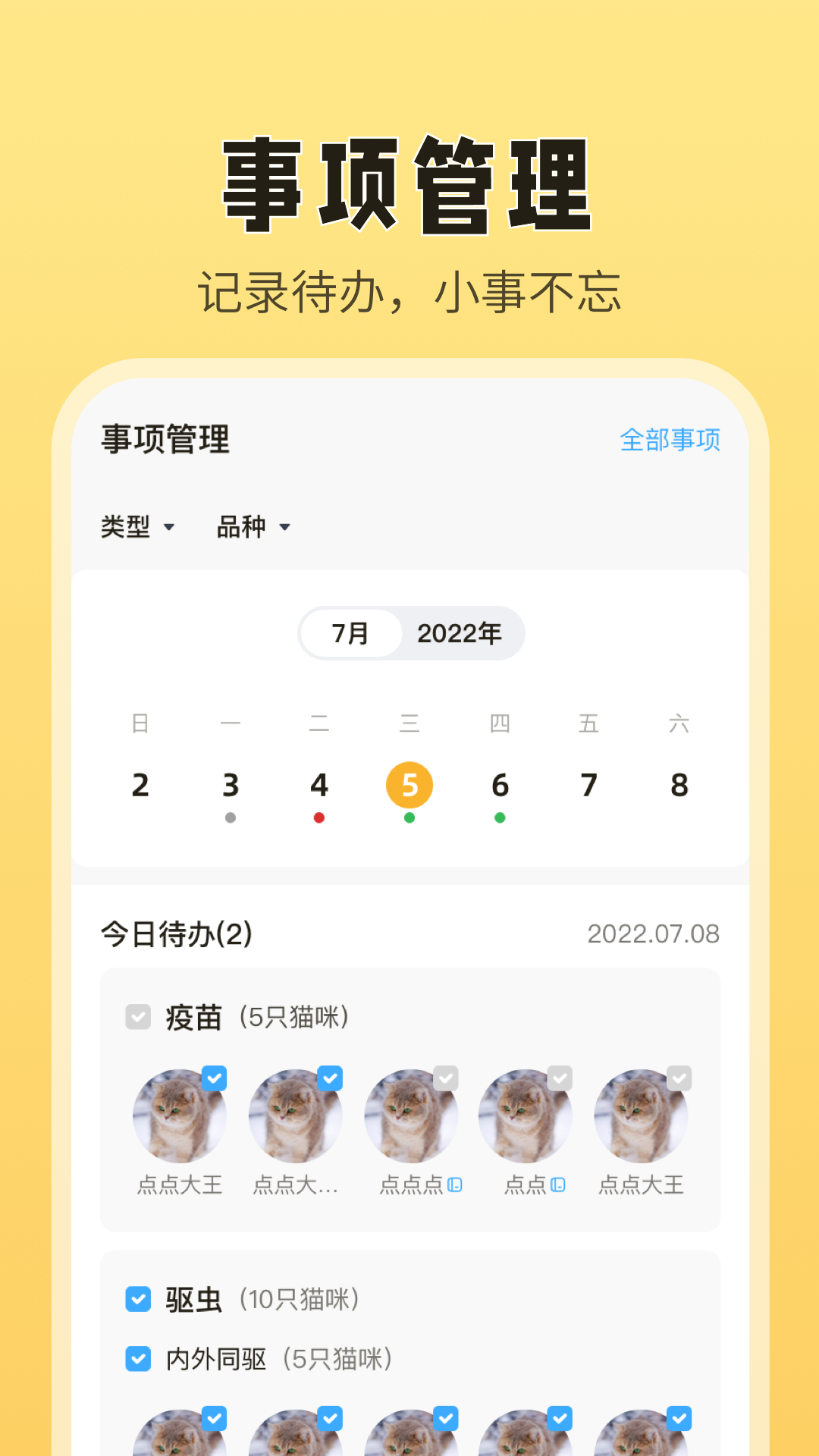Uncheck the 疫苗 group checkbox
The width and height of the screenshot is (819, 1456).
point(138,1017)
